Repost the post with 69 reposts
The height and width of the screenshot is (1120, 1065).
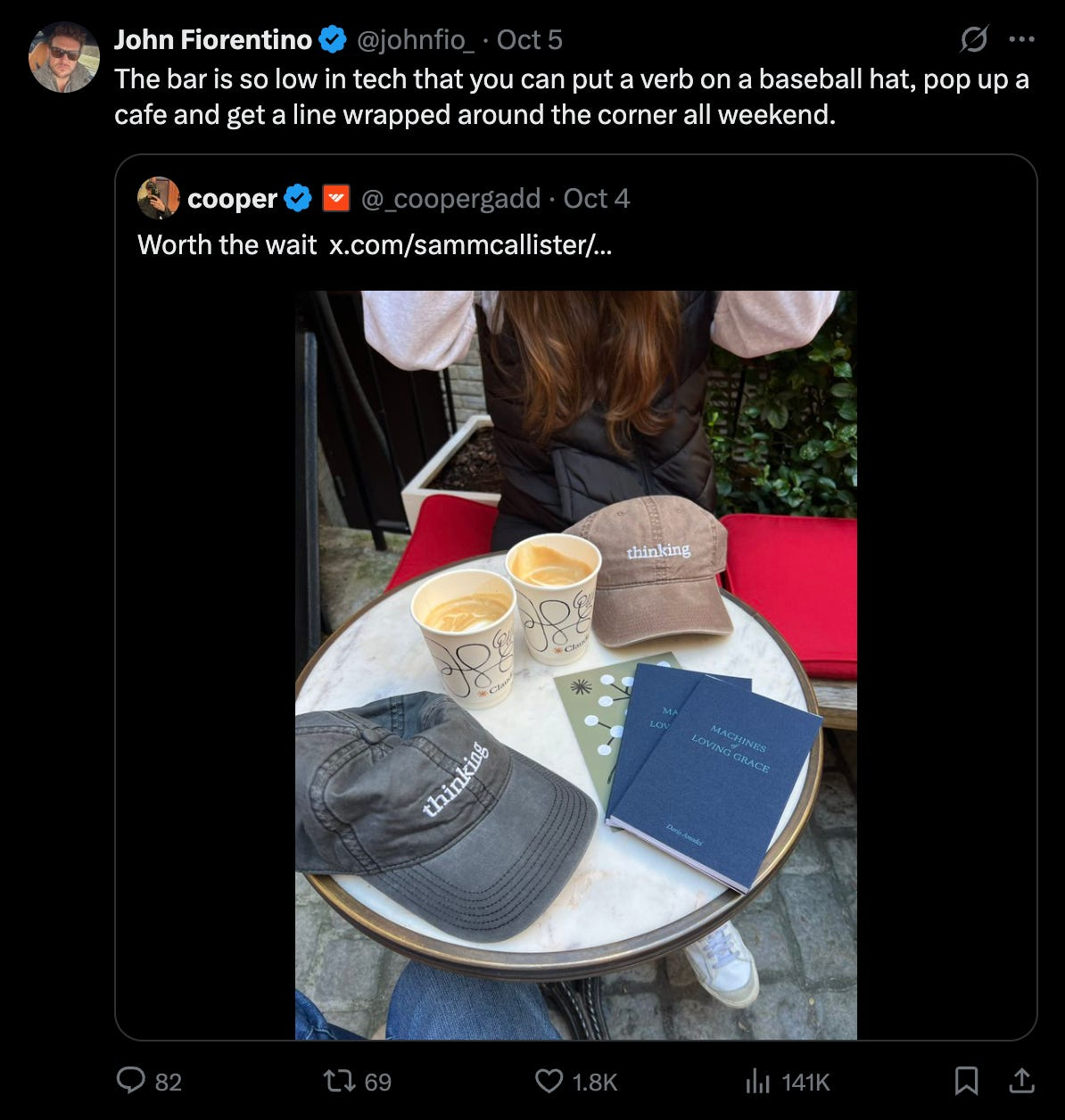[337, 1082]
